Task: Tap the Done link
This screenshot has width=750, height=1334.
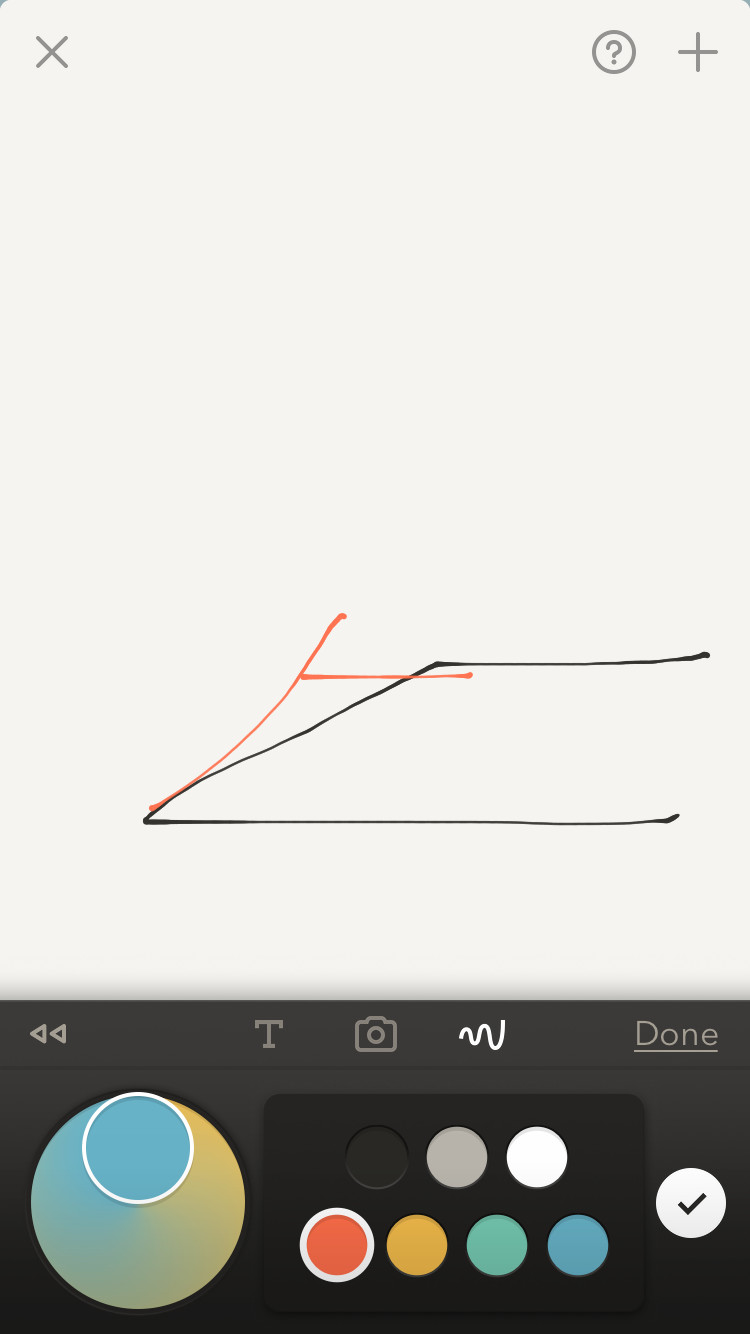Action: coord(676,1034)
